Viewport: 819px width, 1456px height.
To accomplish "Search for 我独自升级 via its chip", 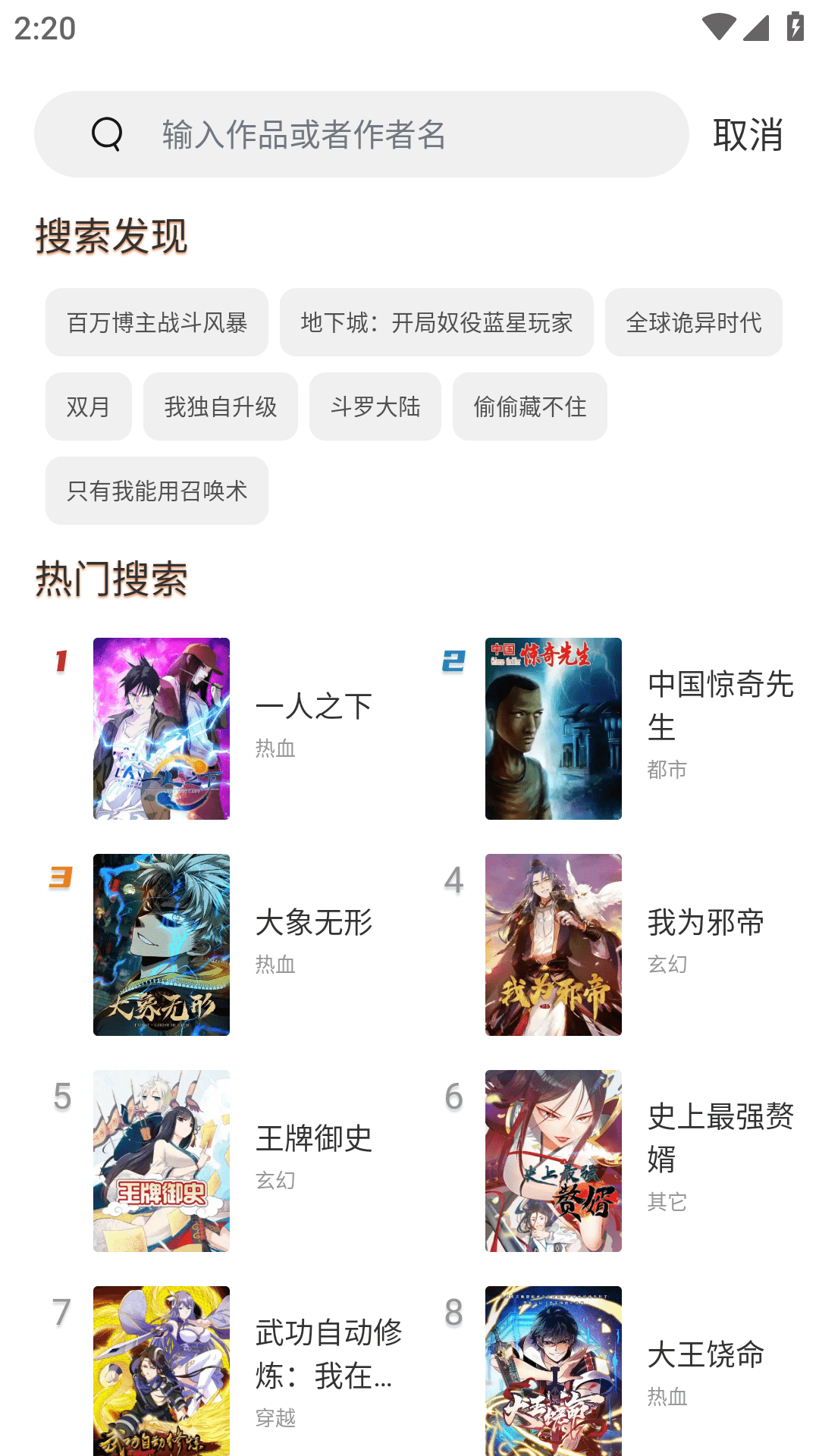I will coord(221,406).
